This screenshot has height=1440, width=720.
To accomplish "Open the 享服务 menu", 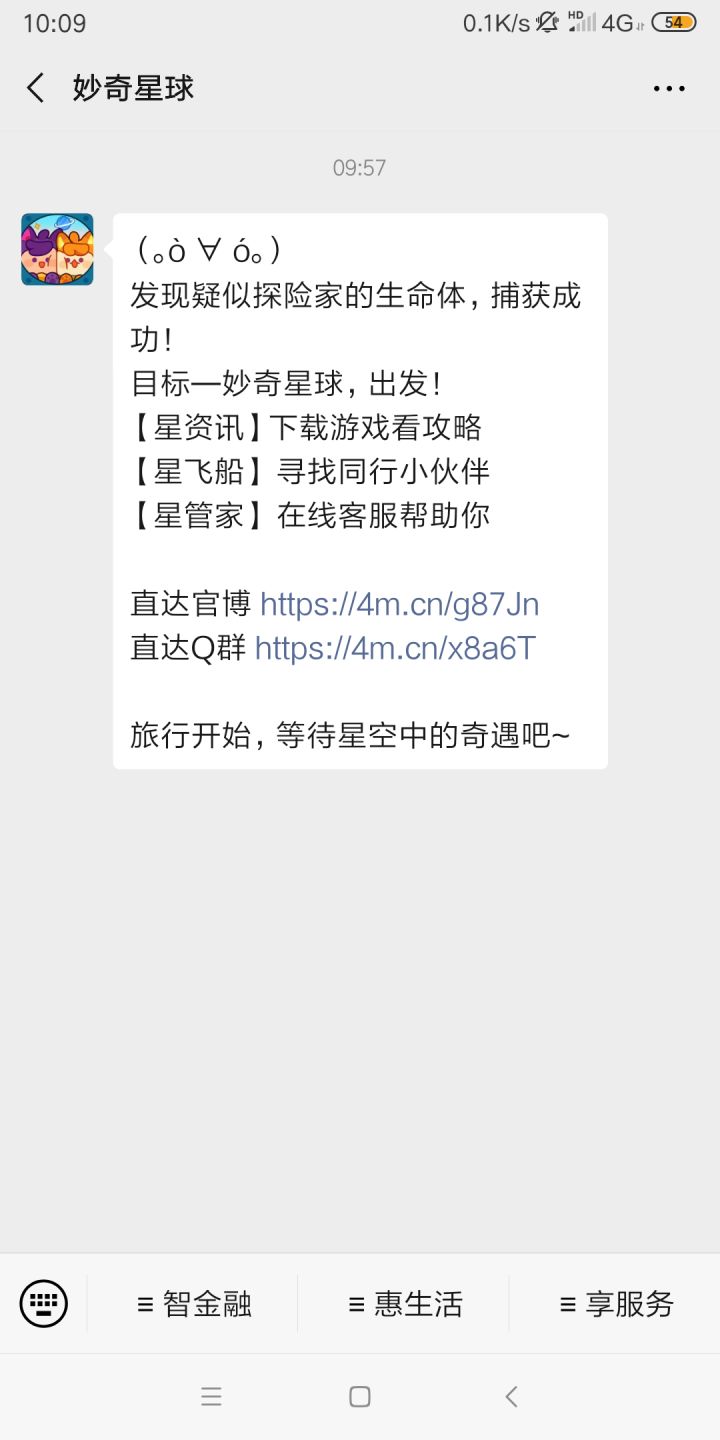I will (x=615, y=1304).
